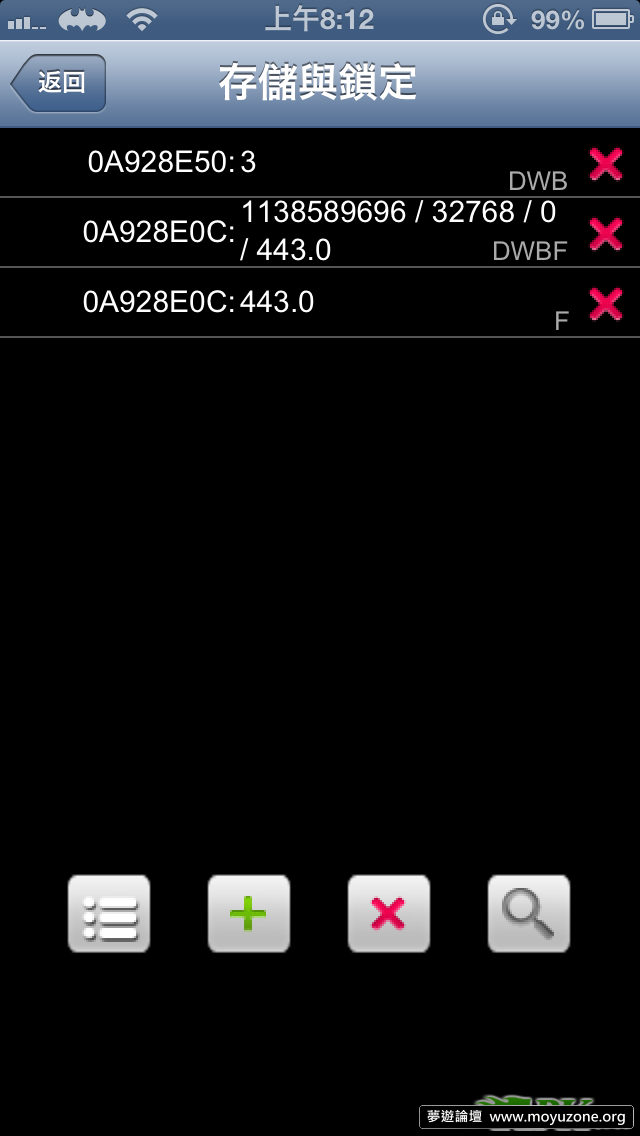Go back using the 返回 button

[60, 83]
